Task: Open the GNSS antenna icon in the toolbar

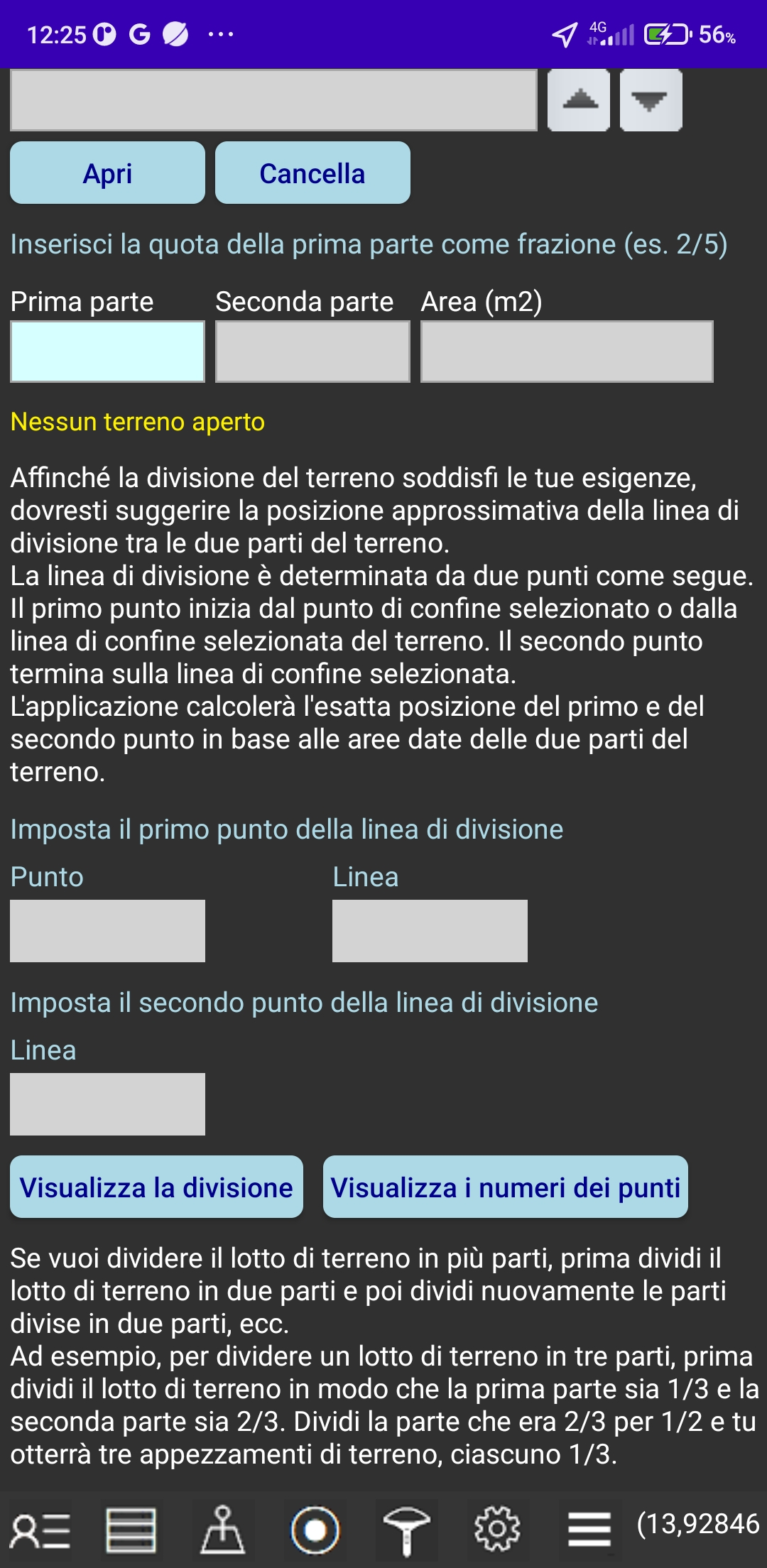Action: tap(406, 1530)
